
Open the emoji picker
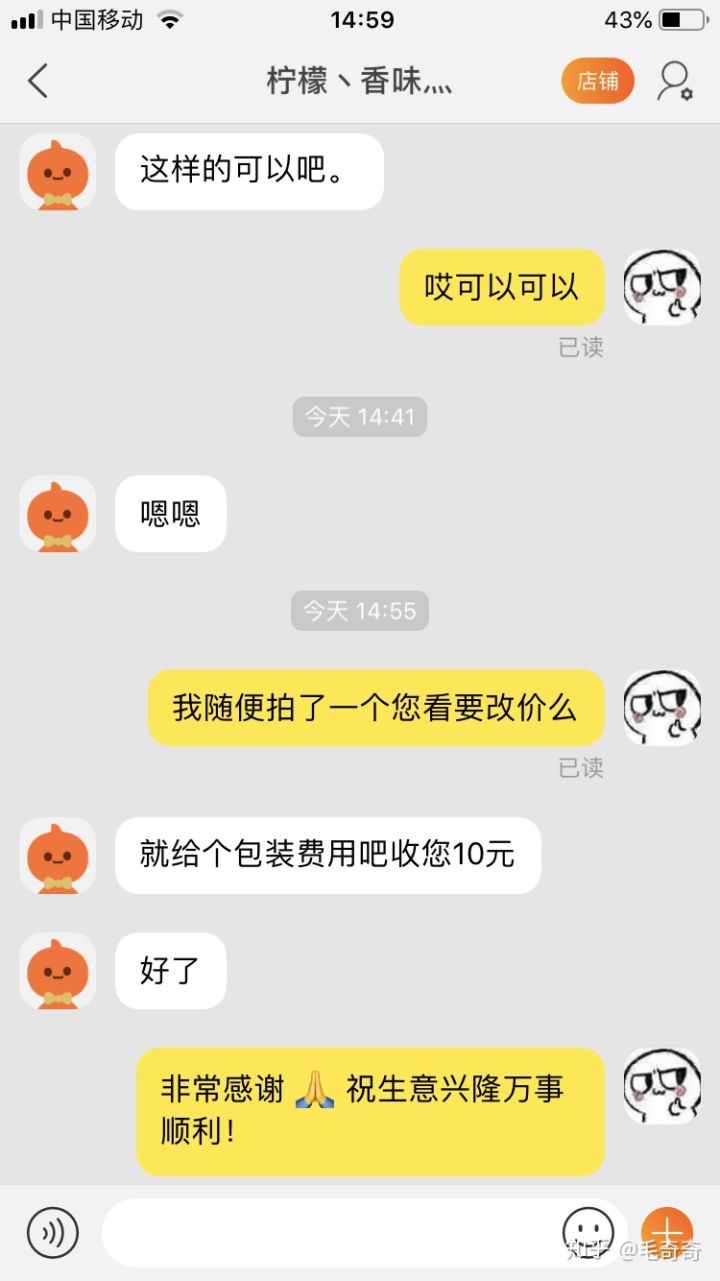[x=588, y=1232]
